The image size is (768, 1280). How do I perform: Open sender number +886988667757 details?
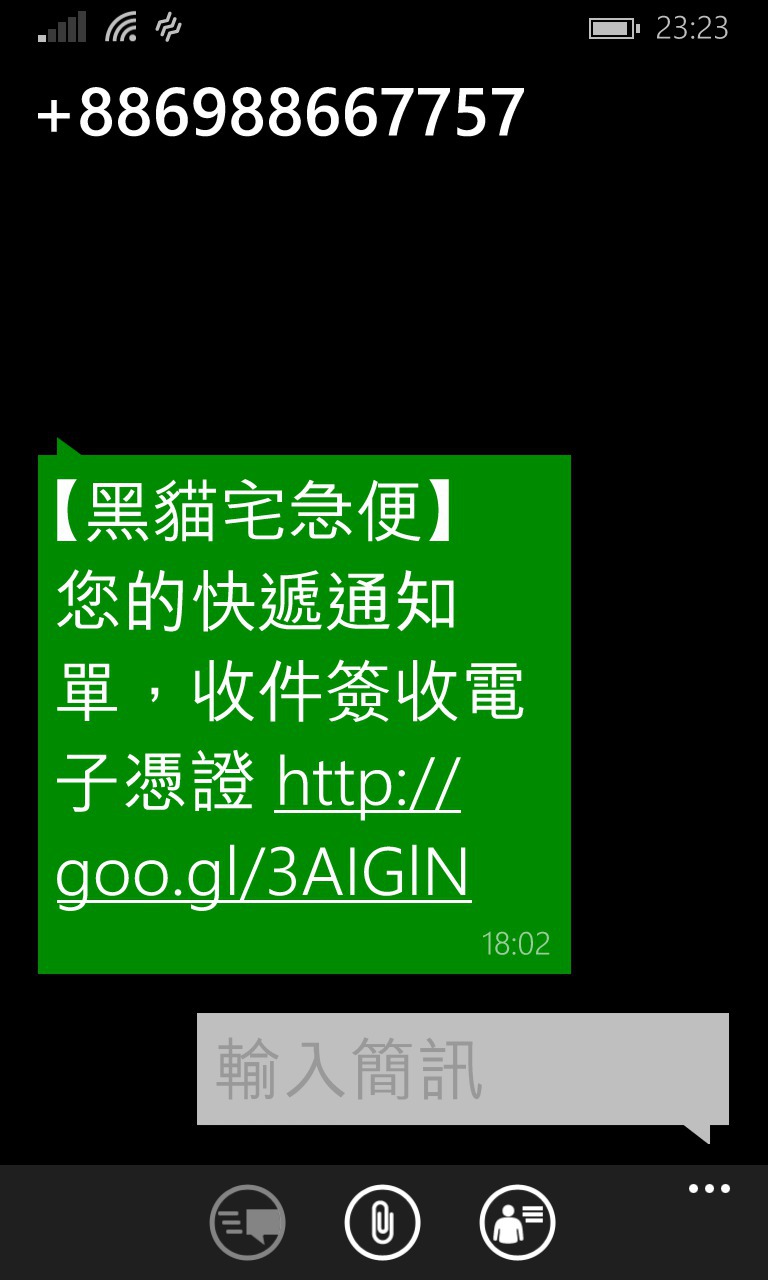(x=281, y=112)
